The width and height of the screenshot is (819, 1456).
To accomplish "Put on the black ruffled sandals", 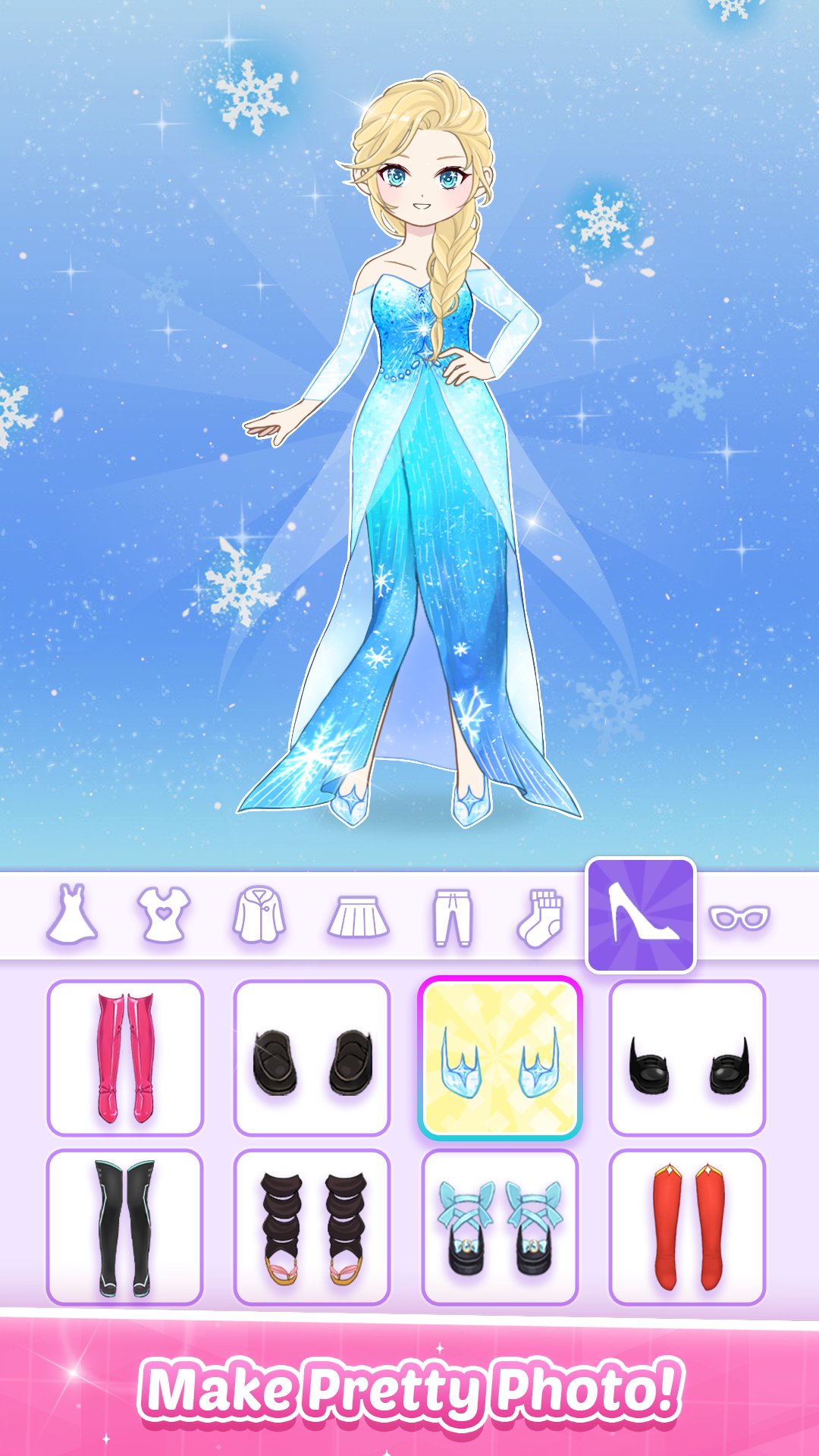I will pyautogui.click(x=312, y=1227).
